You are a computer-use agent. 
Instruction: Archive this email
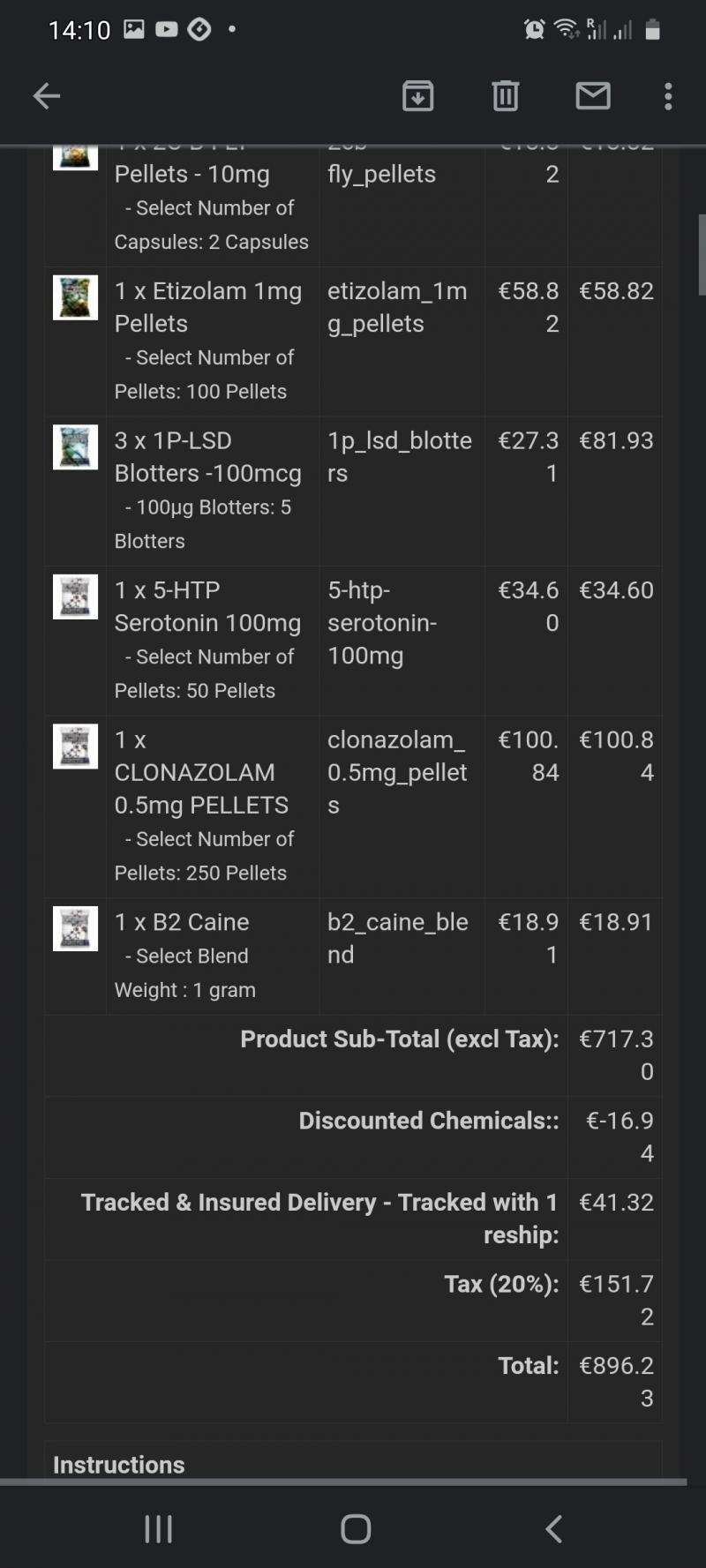(417, 95)
